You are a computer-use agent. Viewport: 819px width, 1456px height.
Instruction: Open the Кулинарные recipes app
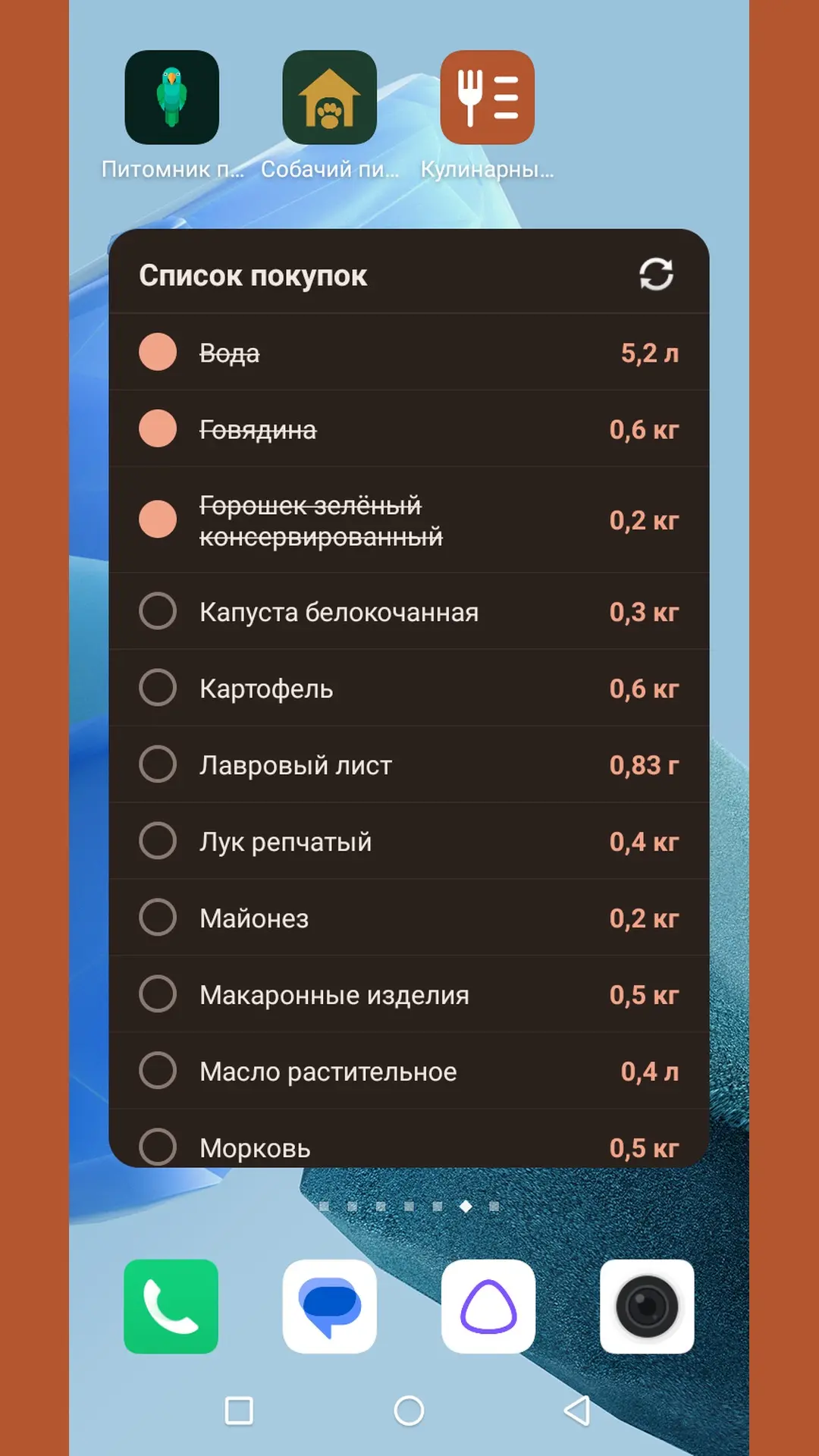tap(488, 98)
